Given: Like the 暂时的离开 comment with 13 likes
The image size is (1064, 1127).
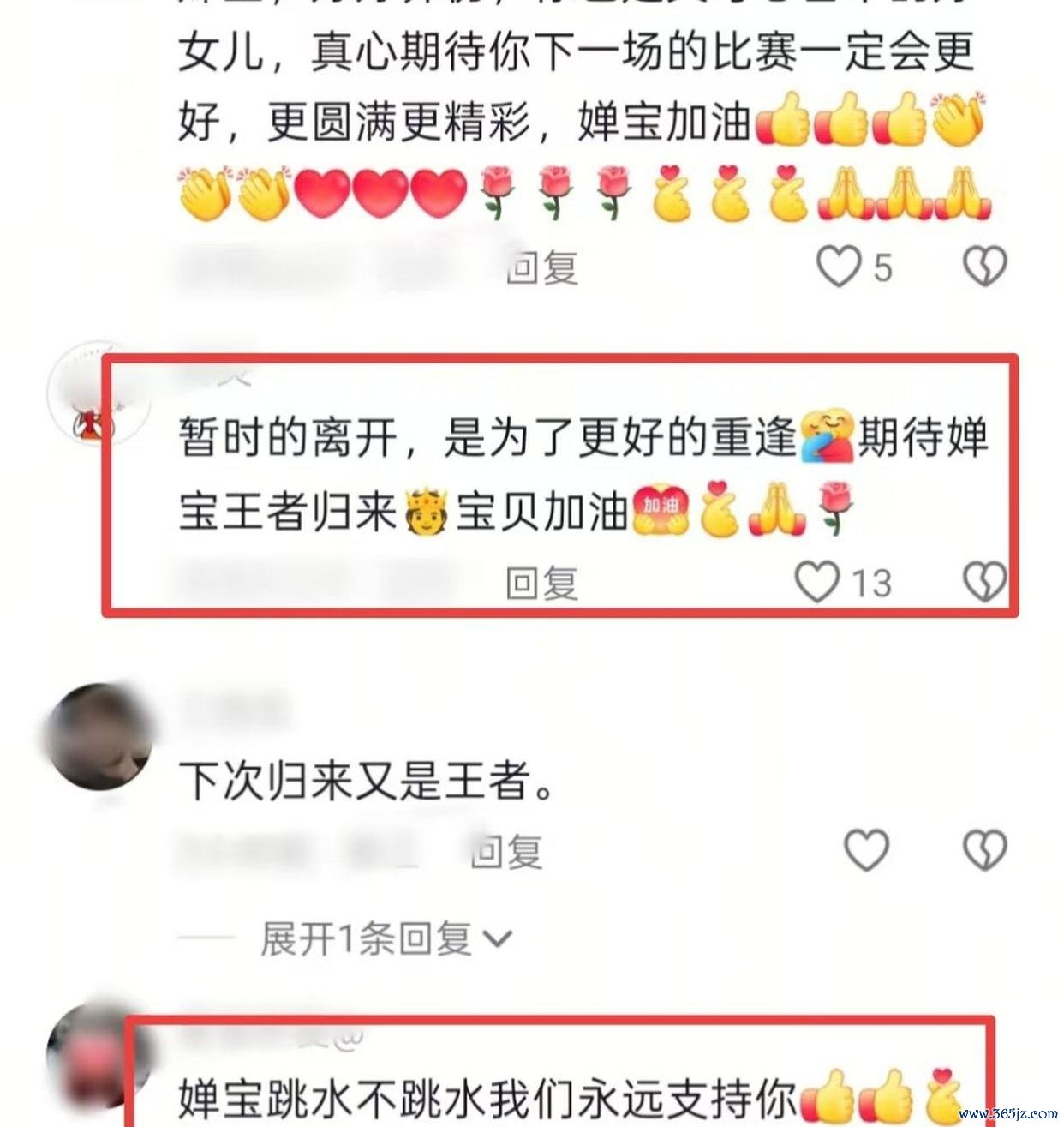Looking at the screenshot, I should (x=816, y=582).
